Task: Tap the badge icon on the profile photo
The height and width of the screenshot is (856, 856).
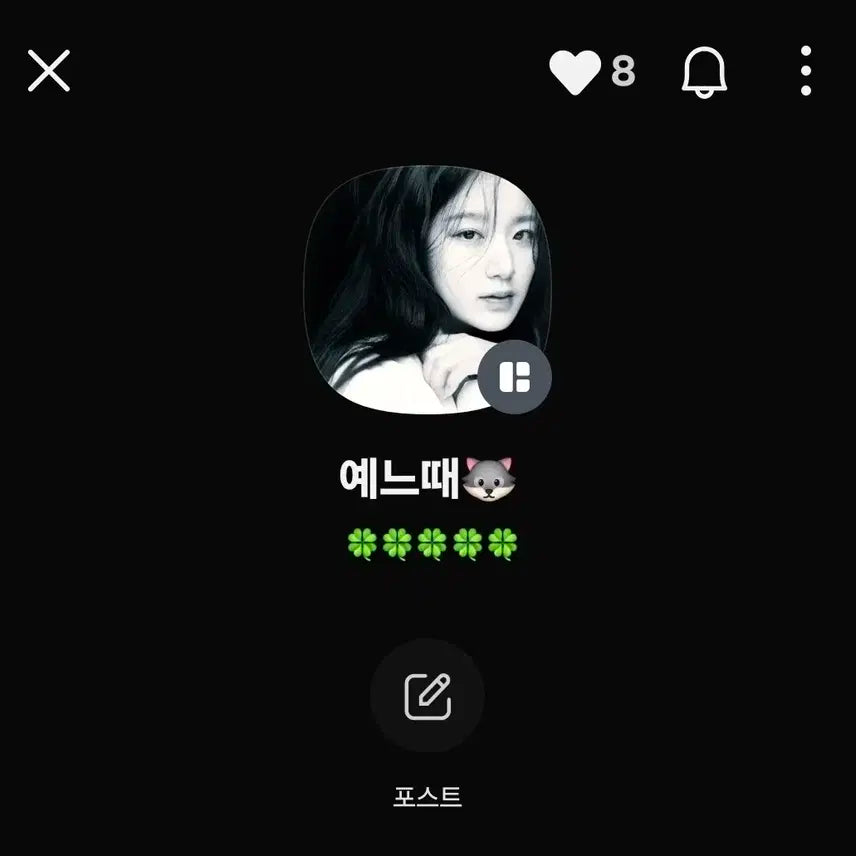Action: 515,378
